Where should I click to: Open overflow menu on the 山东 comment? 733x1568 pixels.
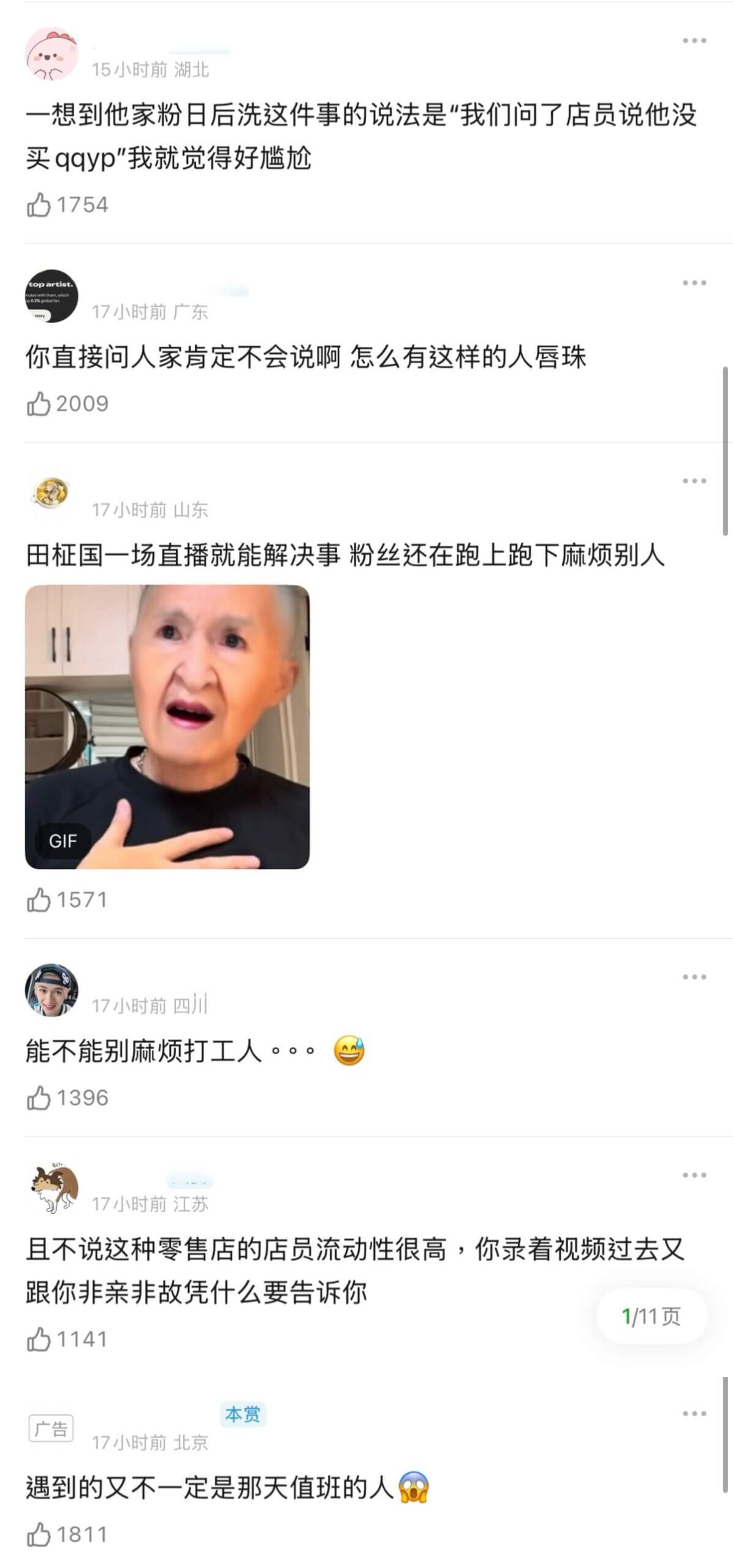click(694, 481)
